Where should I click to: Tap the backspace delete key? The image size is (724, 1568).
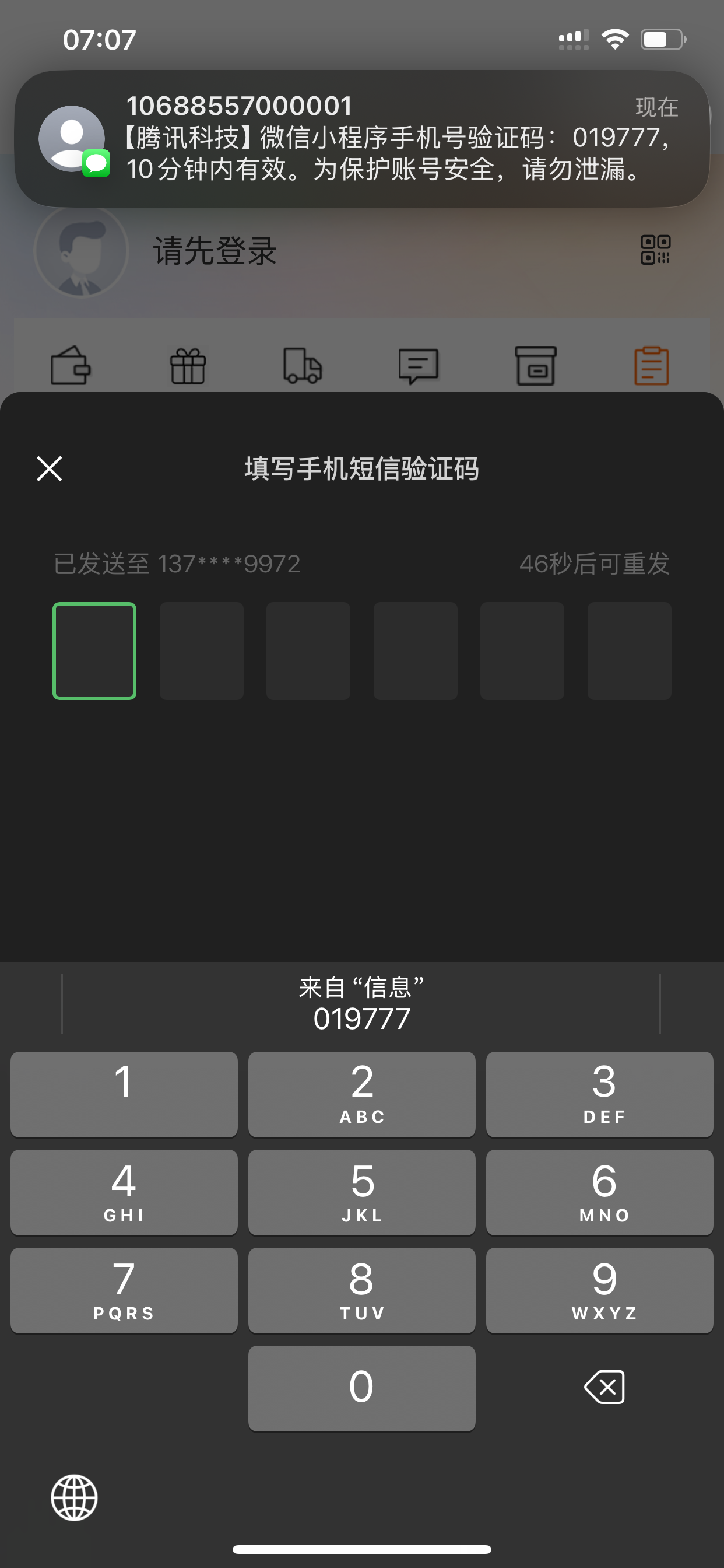pyautogui.click(x=603, y=1388)
